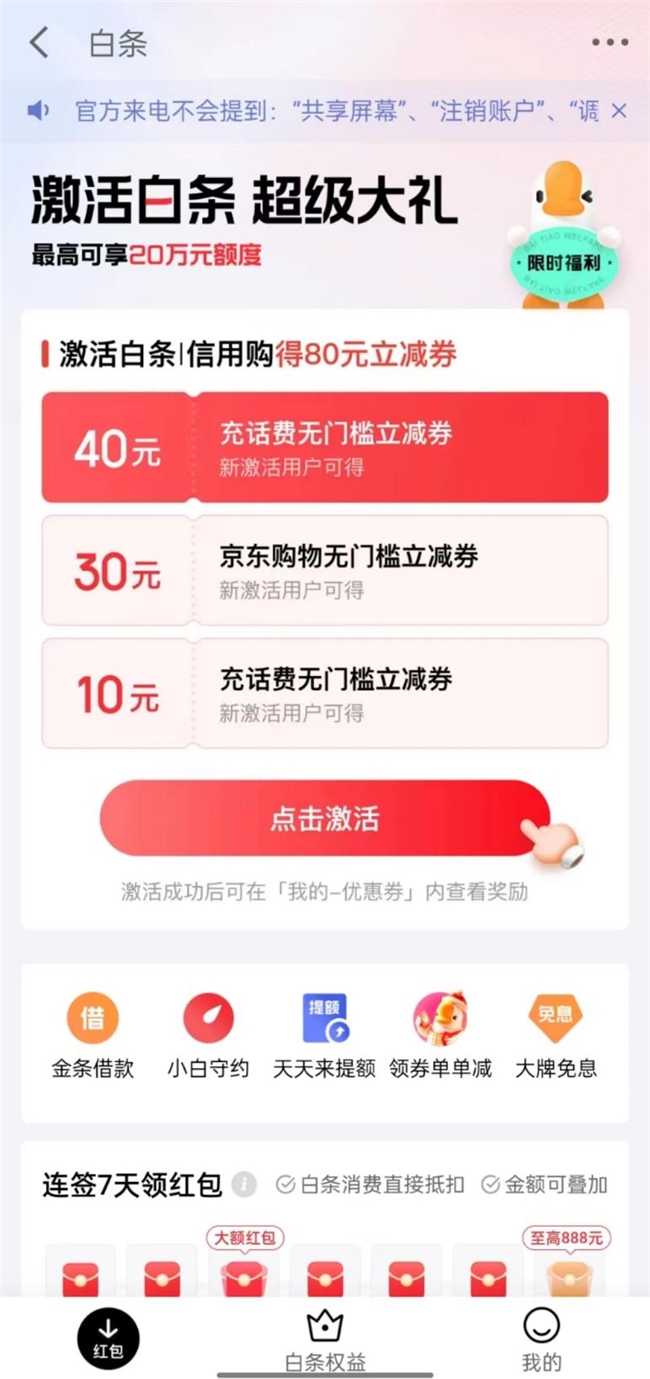Image resolution: width=650 pixels, height=1379 pixels.
Task: Open 大牌免息
Action: (x=556, y=1037)
